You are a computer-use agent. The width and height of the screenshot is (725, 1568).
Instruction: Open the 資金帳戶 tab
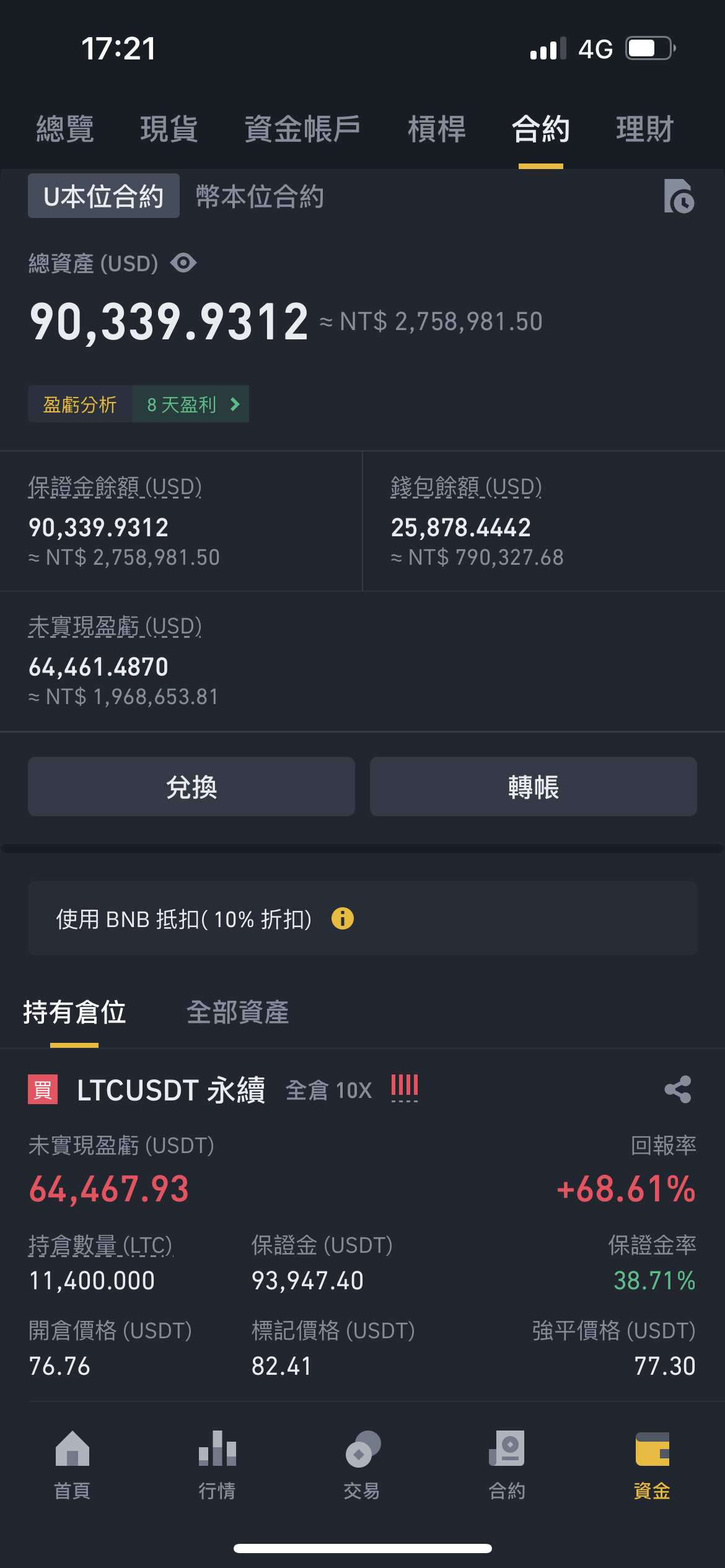tap(302, 129)
